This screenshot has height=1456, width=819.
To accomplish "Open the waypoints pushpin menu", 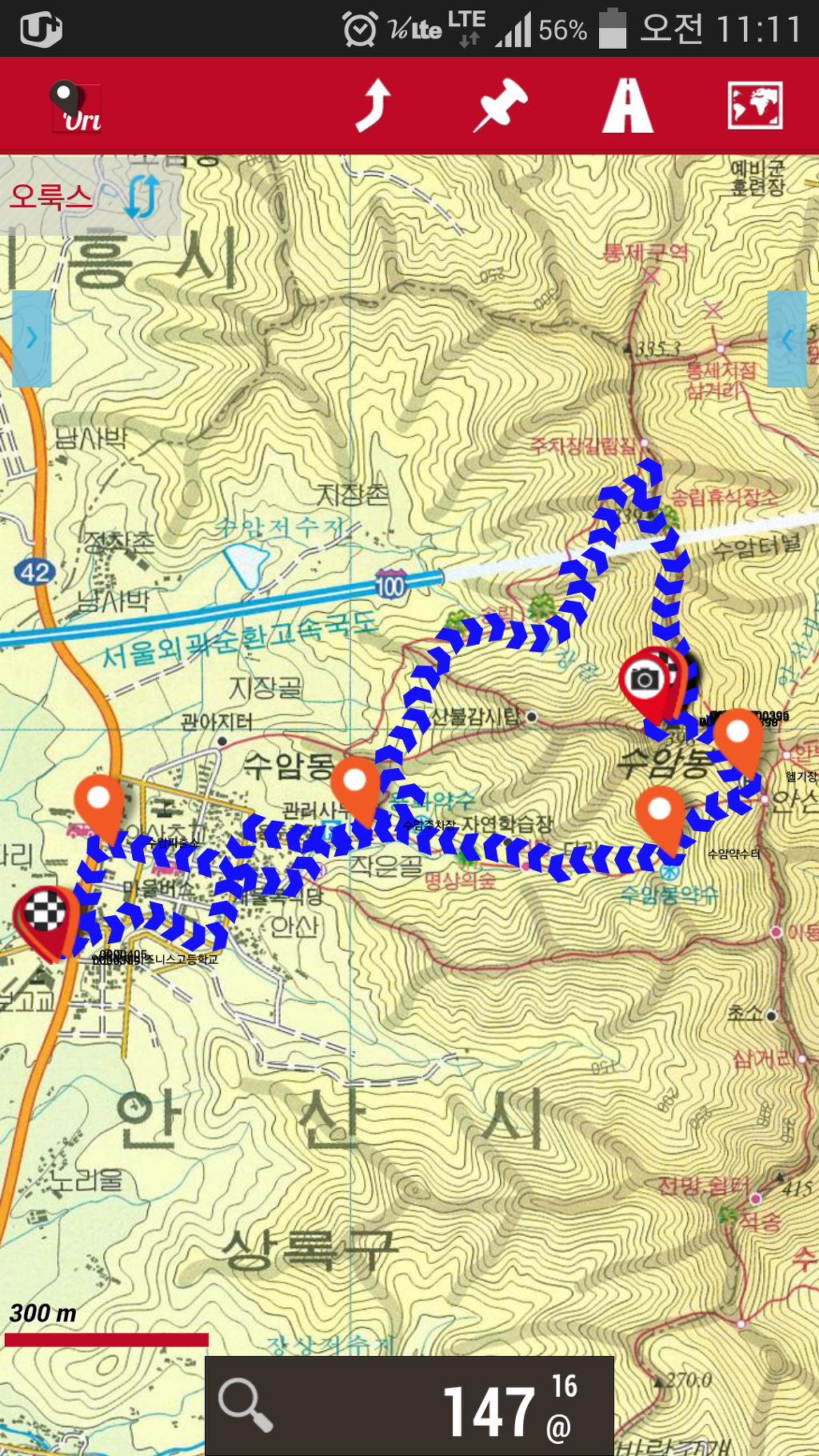I will [x=500, y=106].
